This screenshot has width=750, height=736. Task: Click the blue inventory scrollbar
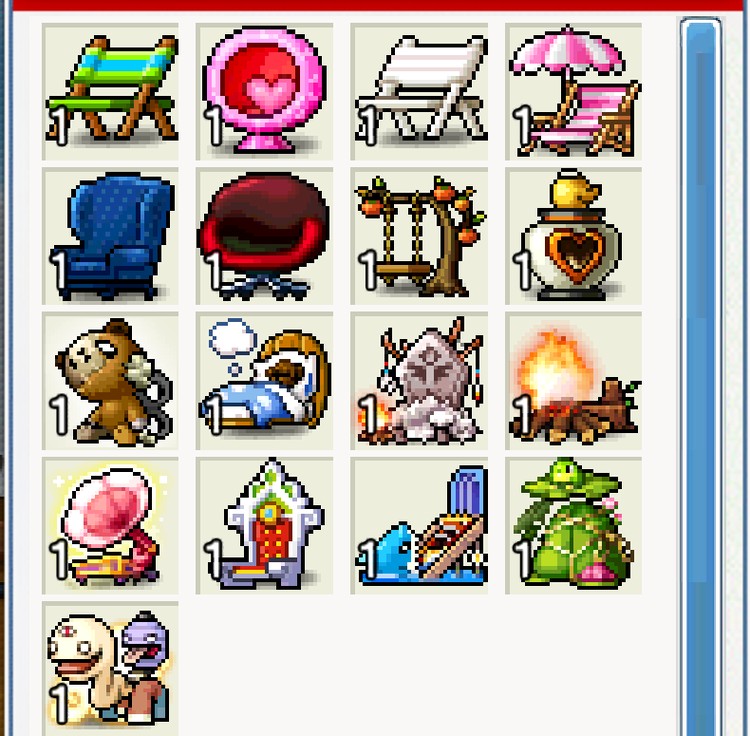click(x=700, y=380)
